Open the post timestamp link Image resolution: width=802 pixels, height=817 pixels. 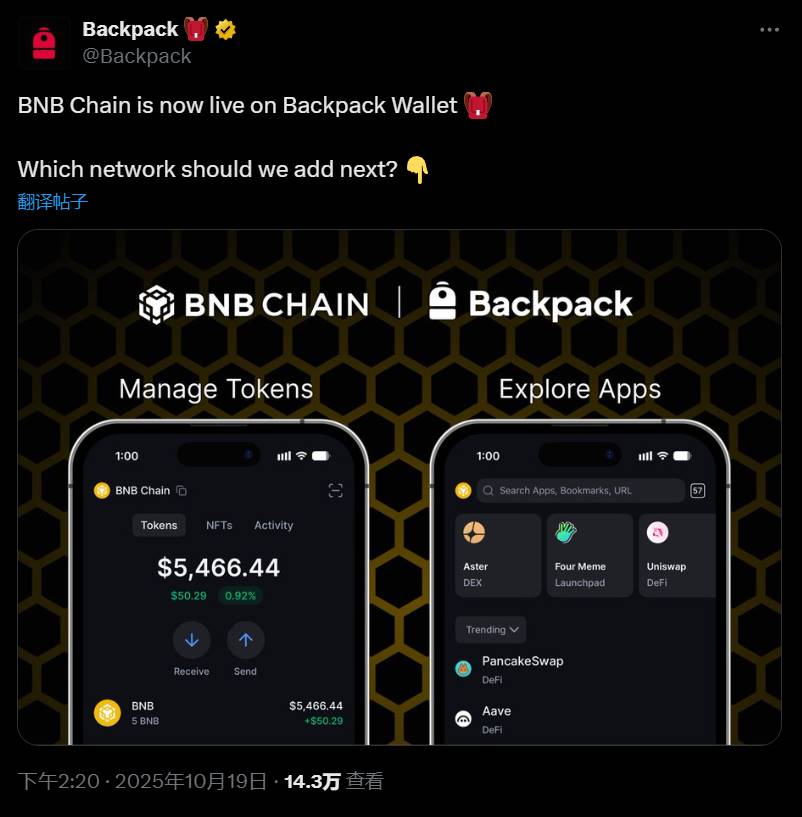coord(143,781)
